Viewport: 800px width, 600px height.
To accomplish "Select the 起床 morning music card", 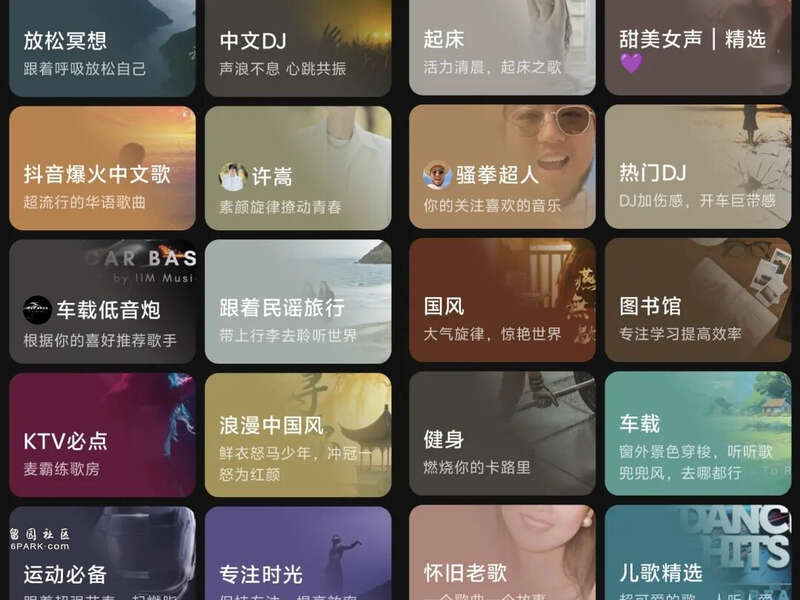I will click(x=502, y=48).
